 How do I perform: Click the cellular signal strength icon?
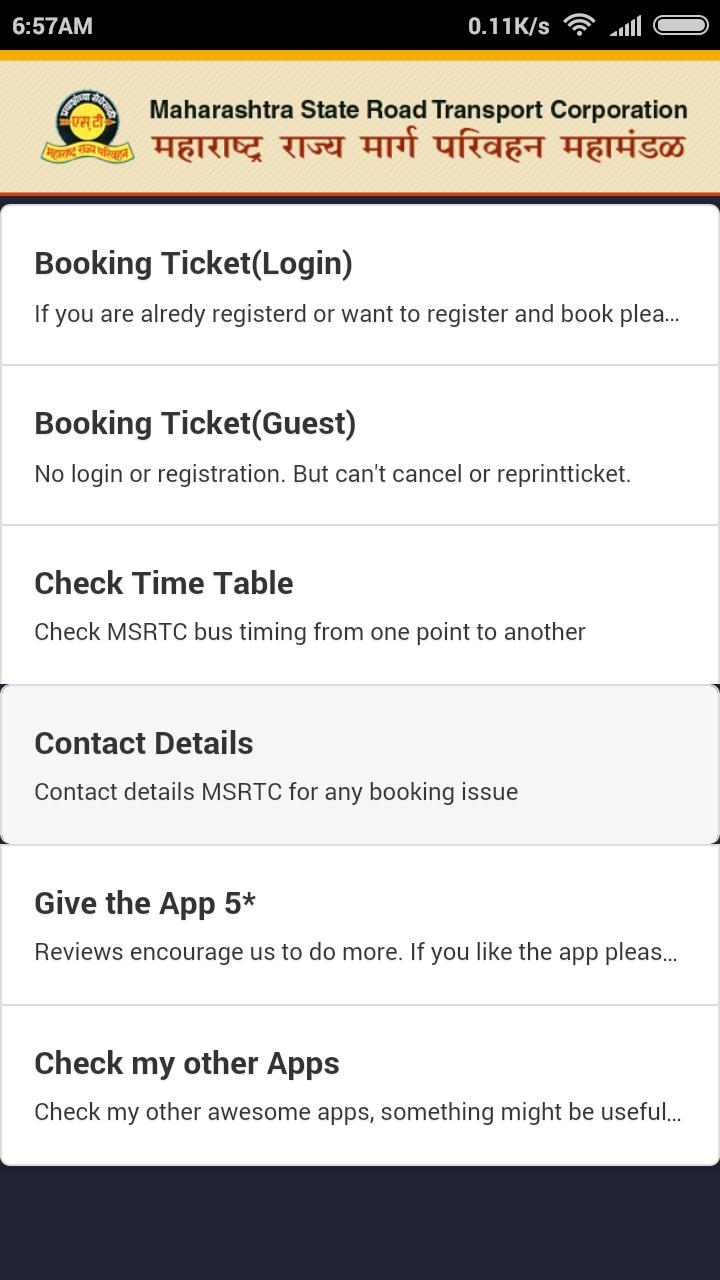coord(628,23)
